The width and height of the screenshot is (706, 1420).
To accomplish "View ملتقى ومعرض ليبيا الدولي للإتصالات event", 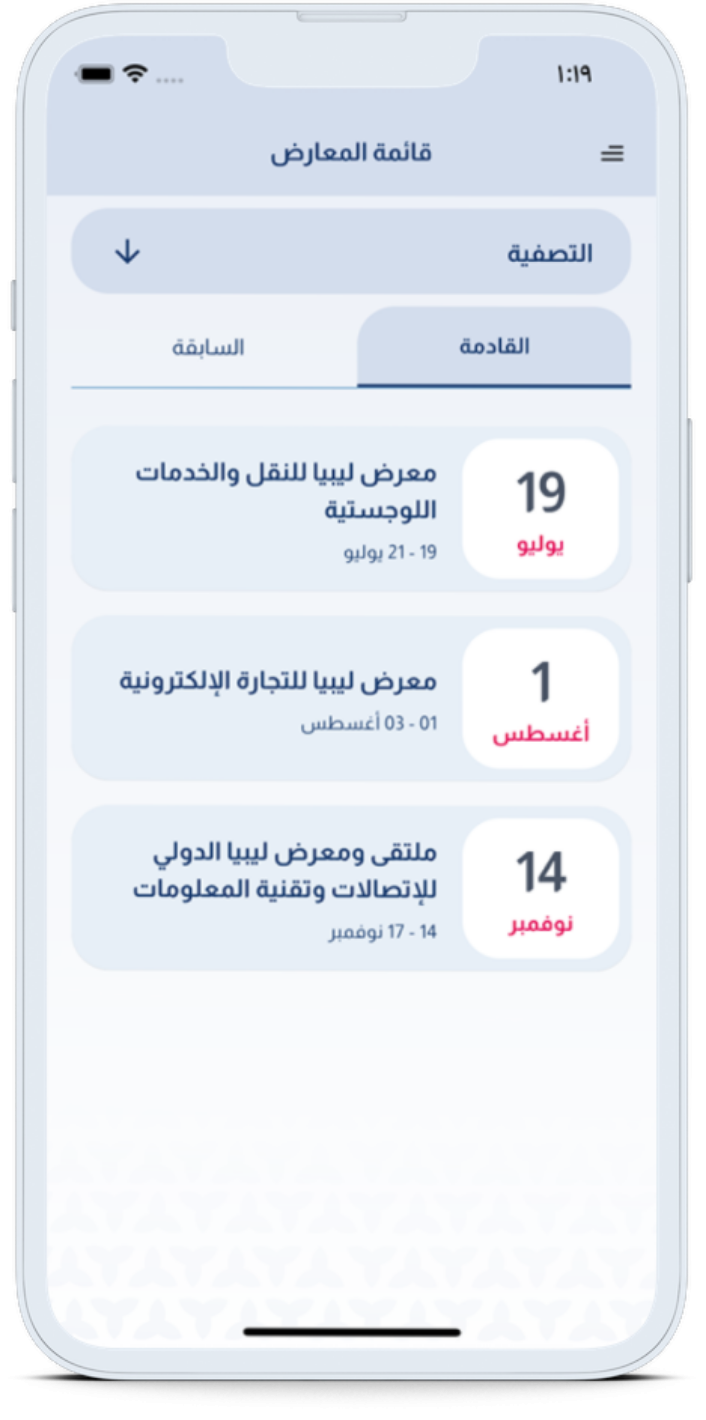I will [x=350, y=888].
